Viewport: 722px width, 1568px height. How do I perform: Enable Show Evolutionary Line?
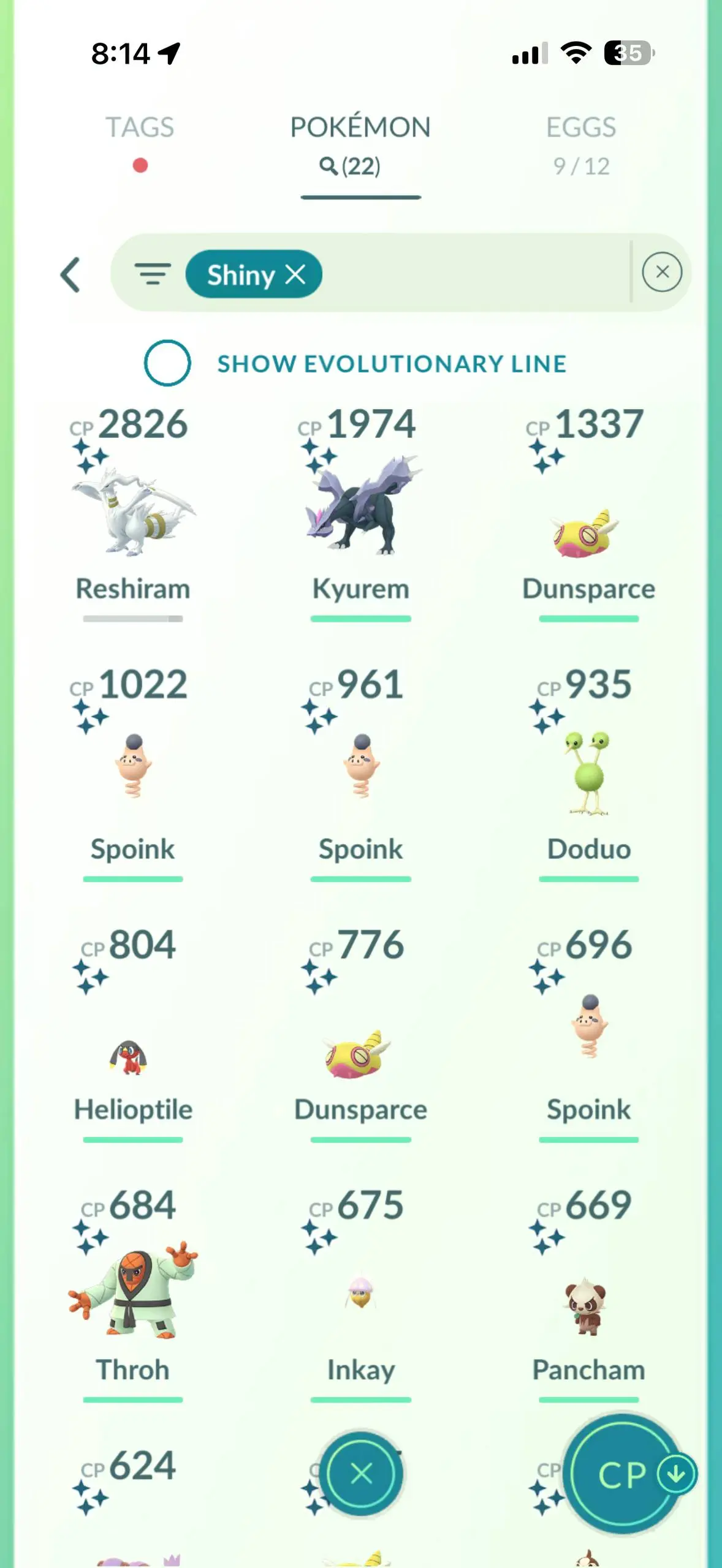click(x=167, y=363)
